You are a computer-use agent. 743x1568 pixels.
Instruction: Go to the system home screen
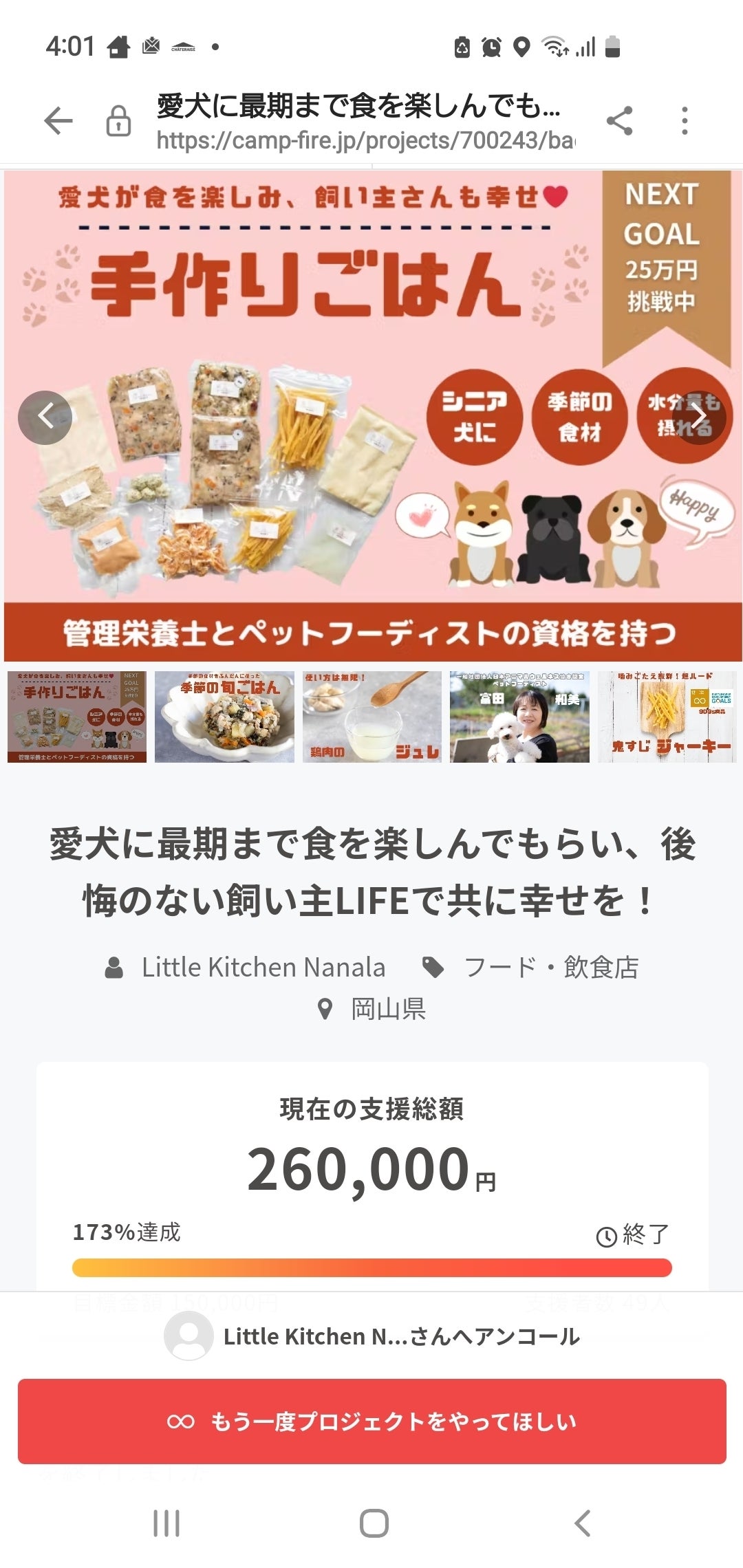[x=374, y=1523]
